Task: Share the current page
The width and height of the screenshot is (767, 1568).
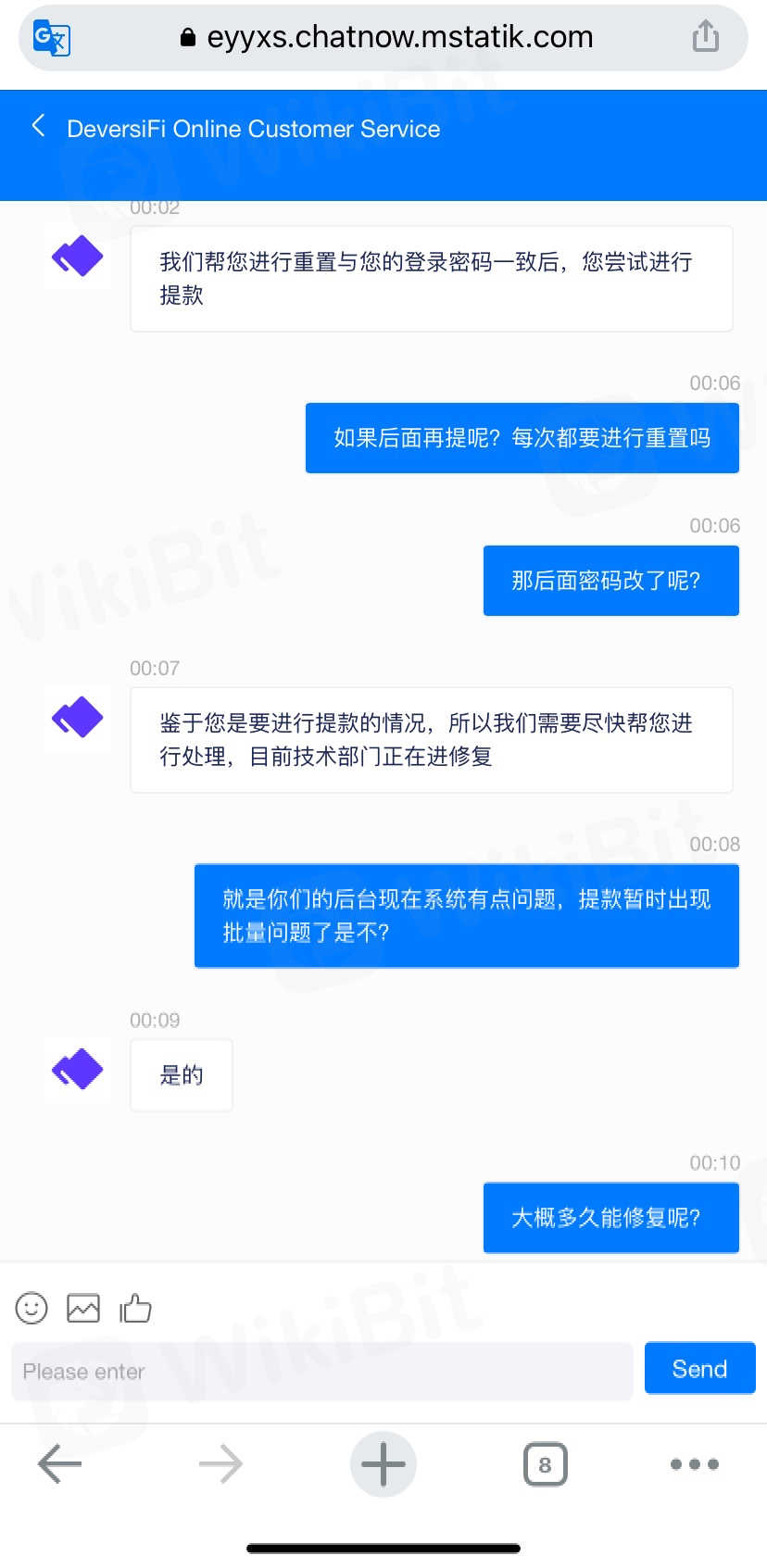Action: (705, 37)
